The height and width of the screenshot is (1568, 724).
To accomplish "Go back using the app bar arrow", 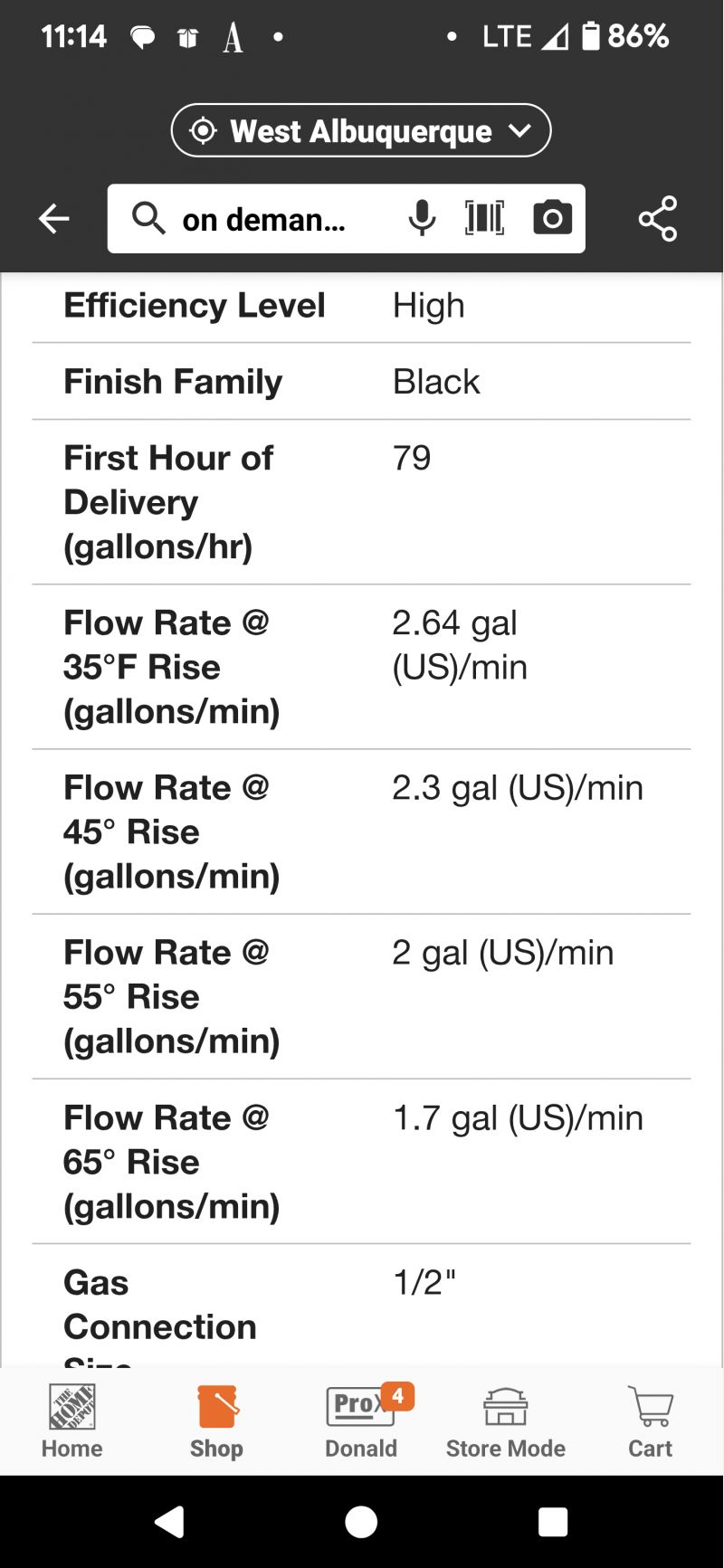I will pyautogui.click(x=54, y=219).
